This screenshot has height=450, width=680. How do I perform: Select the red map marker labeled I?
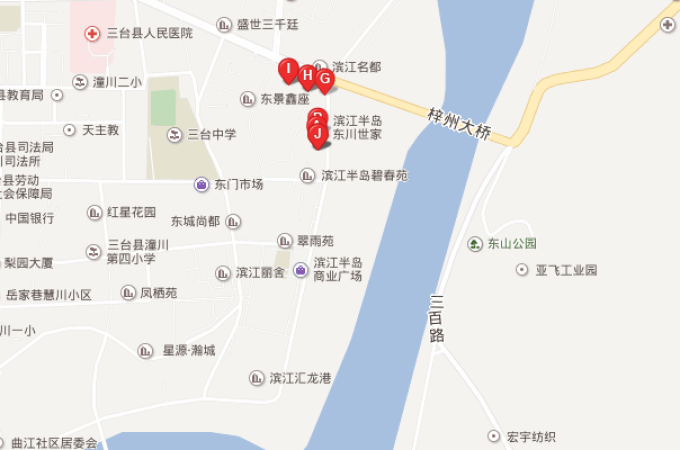(x=288, y=69)
